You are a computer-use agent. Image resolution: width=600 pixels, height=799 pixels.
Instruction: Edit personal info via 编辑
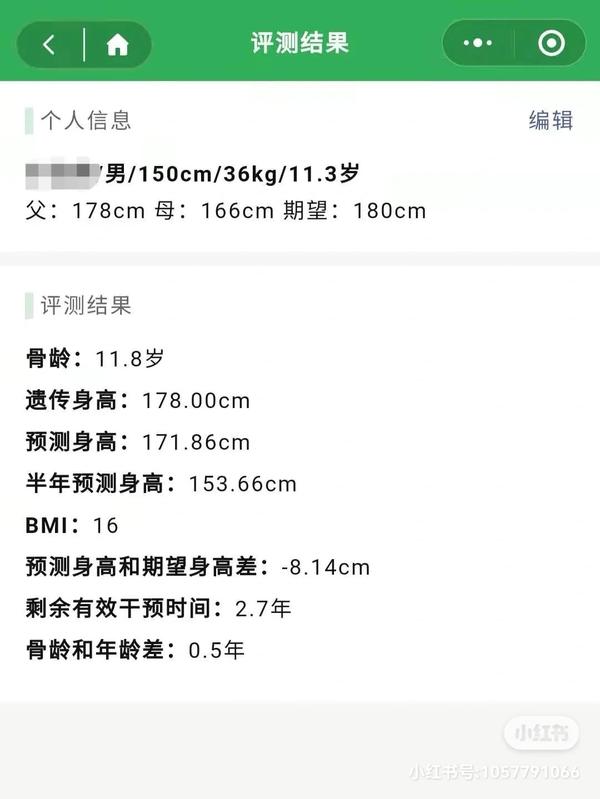tap(551, 121)
